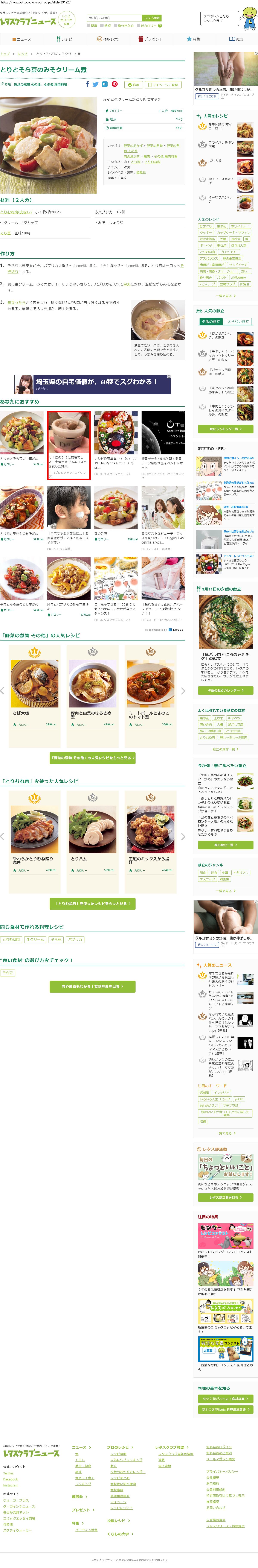Open the プレゼント navigation tab
This screenshot has width=258, height=1568.
150,39
